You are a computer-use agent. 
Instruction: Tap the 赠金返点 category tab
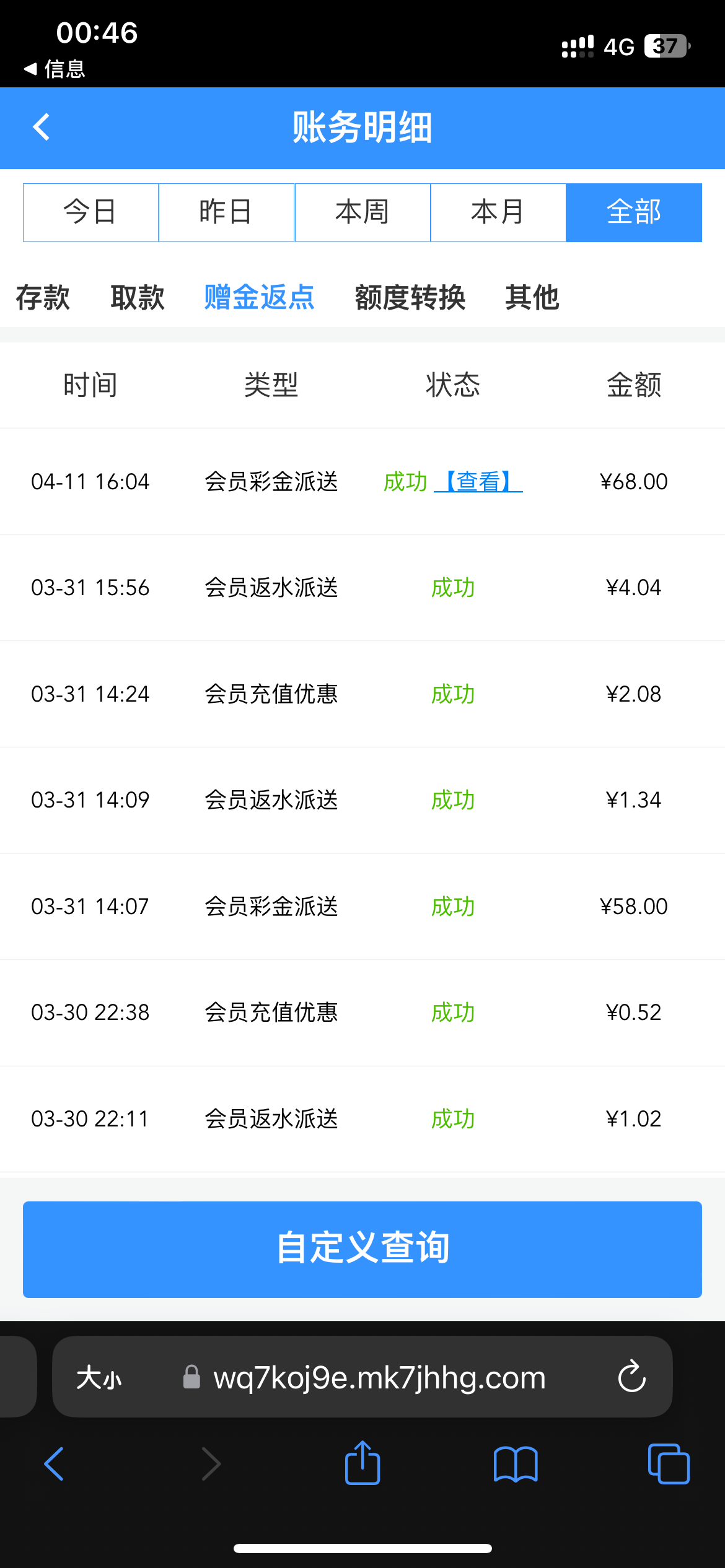click(260, 298)
